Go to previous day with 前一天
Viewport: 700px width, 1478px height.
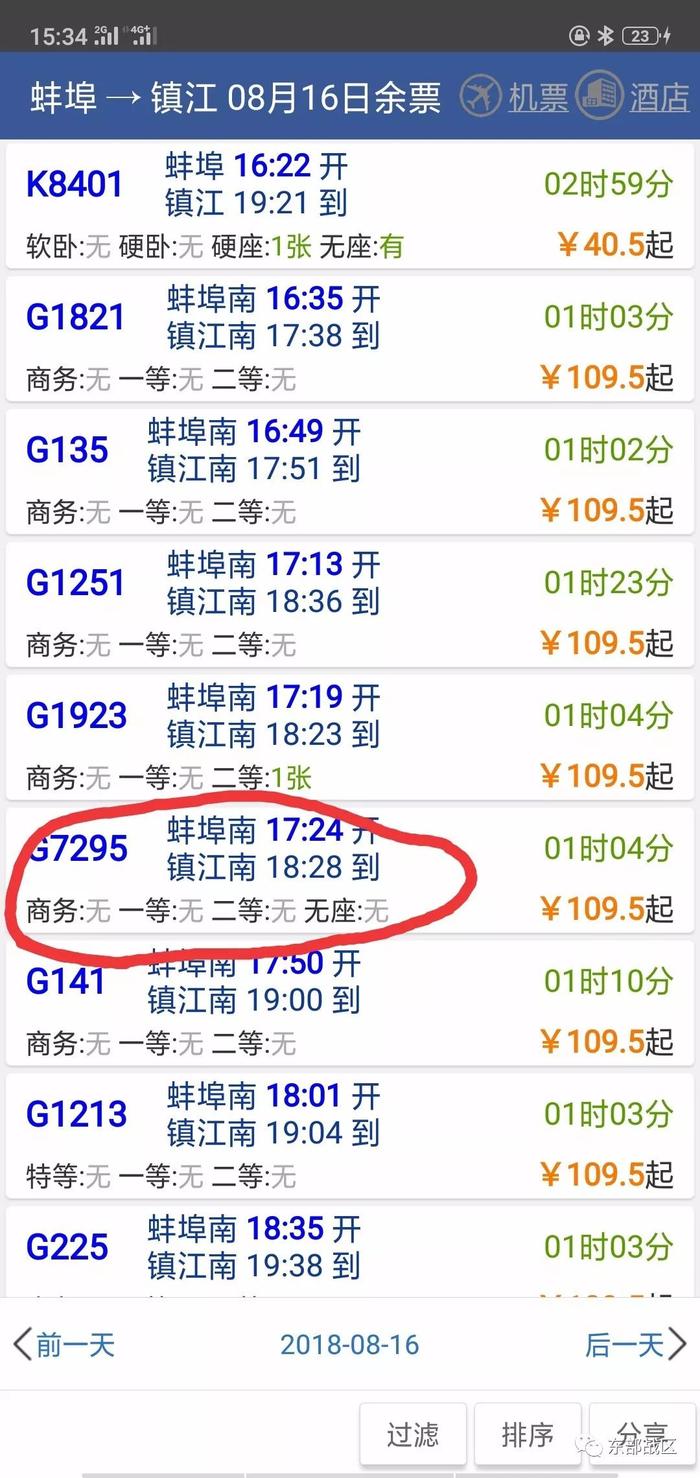[64, 1344]
